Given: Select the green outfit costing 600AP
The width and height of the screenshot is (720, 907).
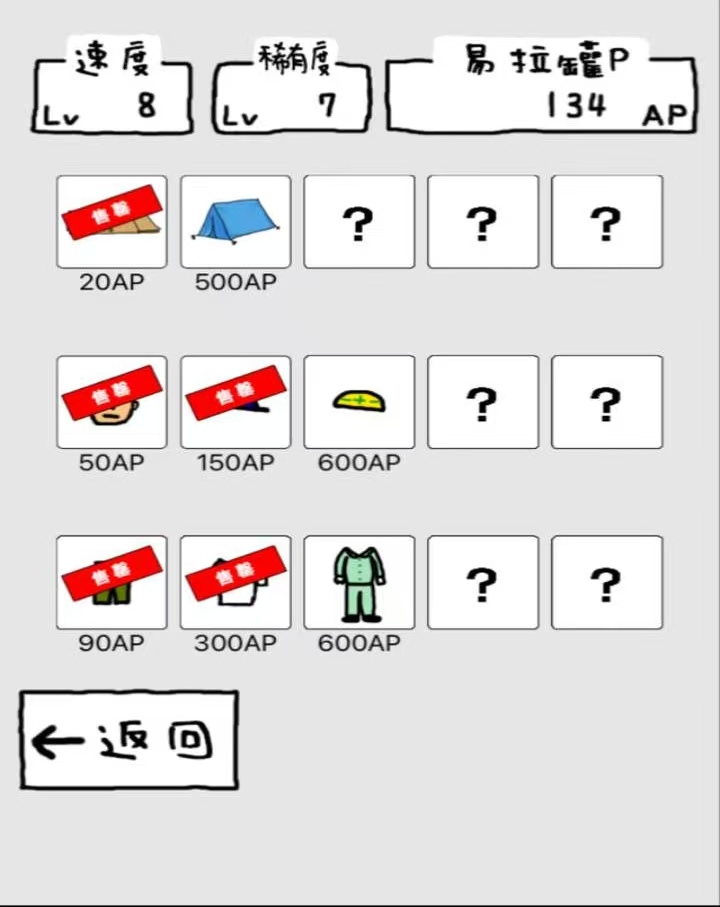Looking at the screenshot, I should 359,582.
